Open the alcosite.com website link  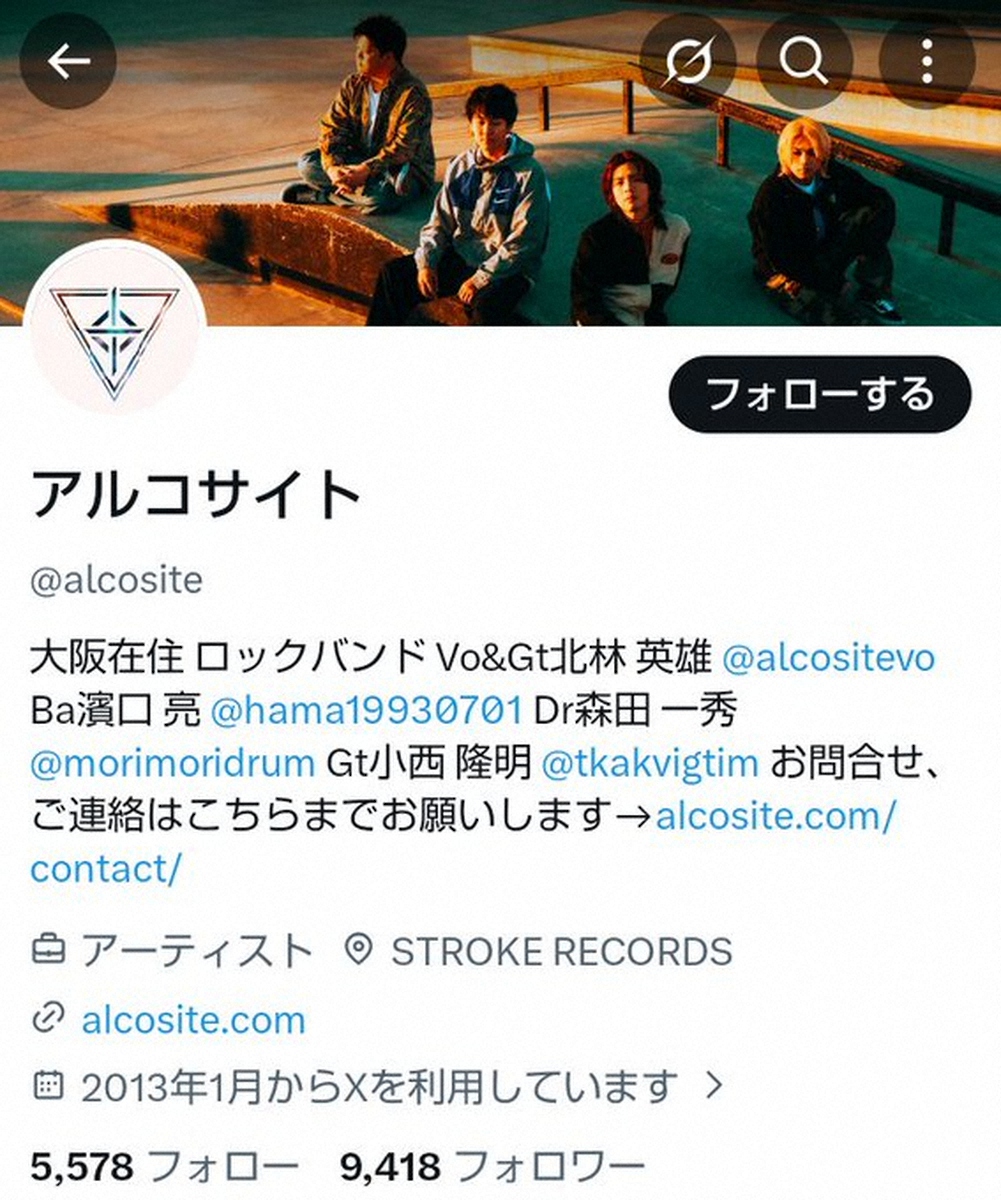[x=193, y=1021]
